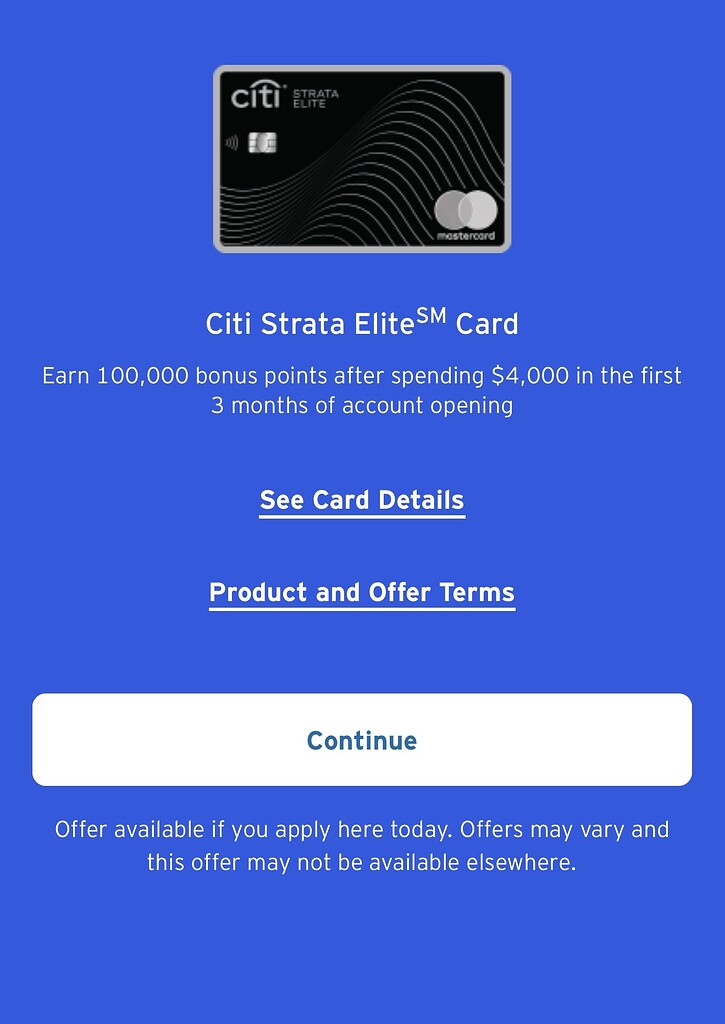Screen dimensions: 725x1024
Task: Click the registered trademark symbol beside Citi
Action: point(285,86)
